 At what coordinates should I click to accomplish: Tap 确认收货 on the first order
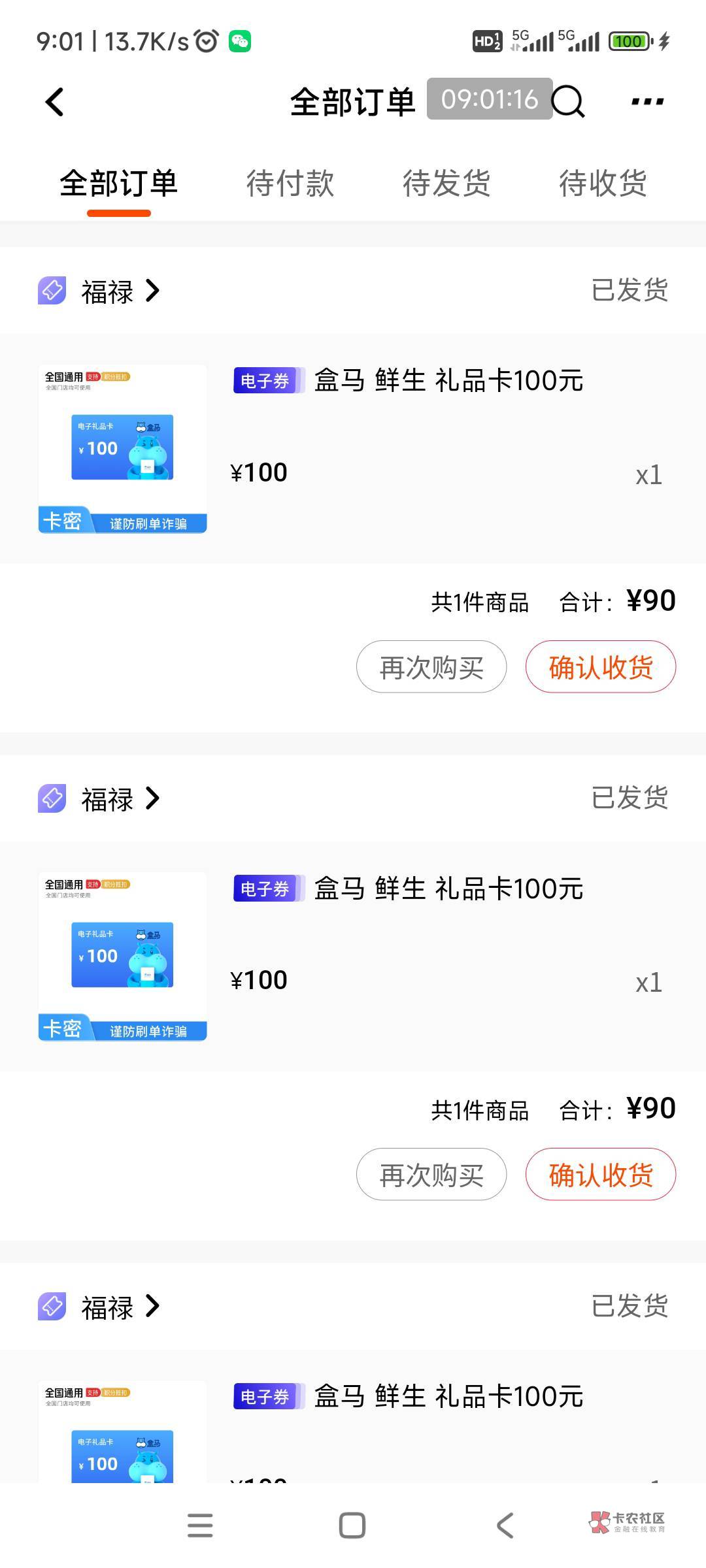(600, 667)
